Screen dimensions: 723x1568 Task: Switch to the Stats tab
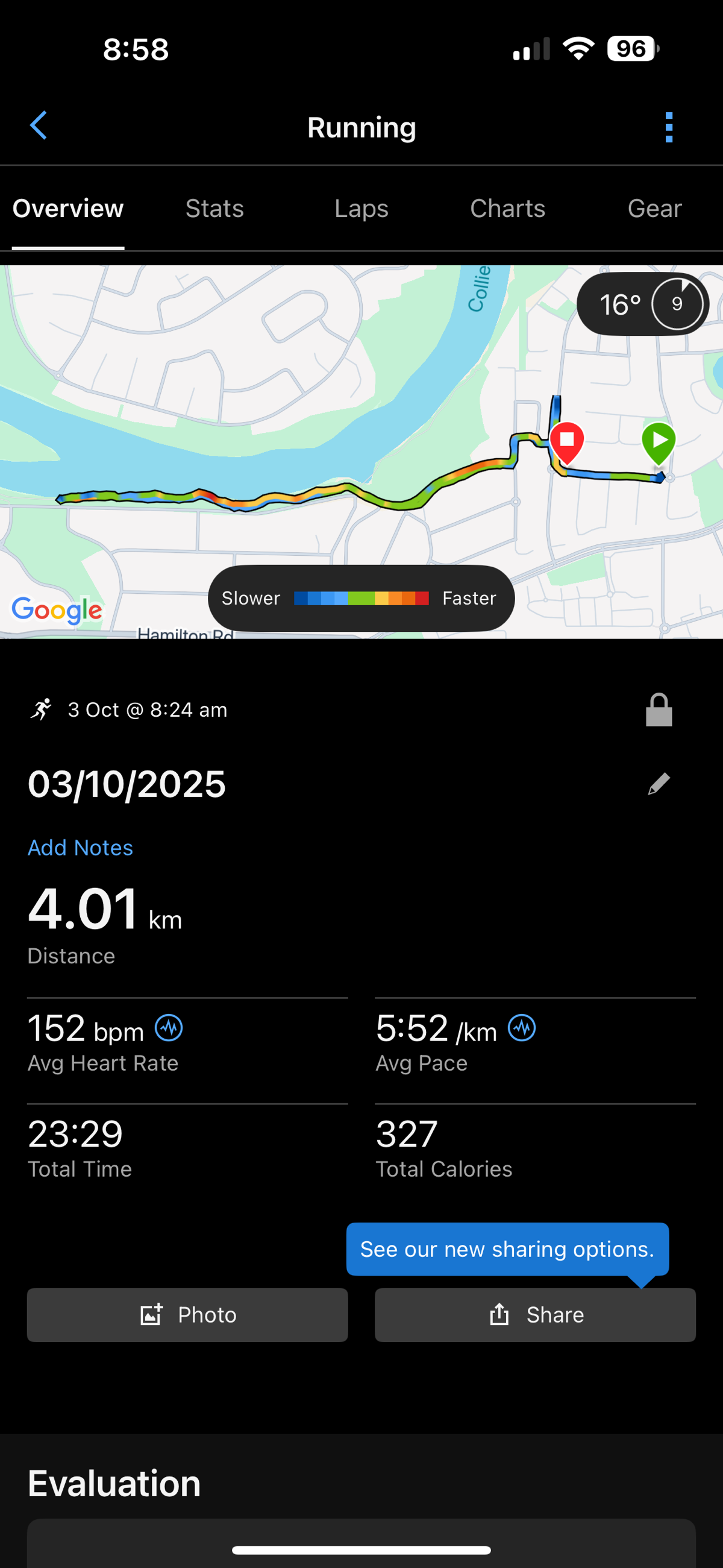[x=214, y=209]
